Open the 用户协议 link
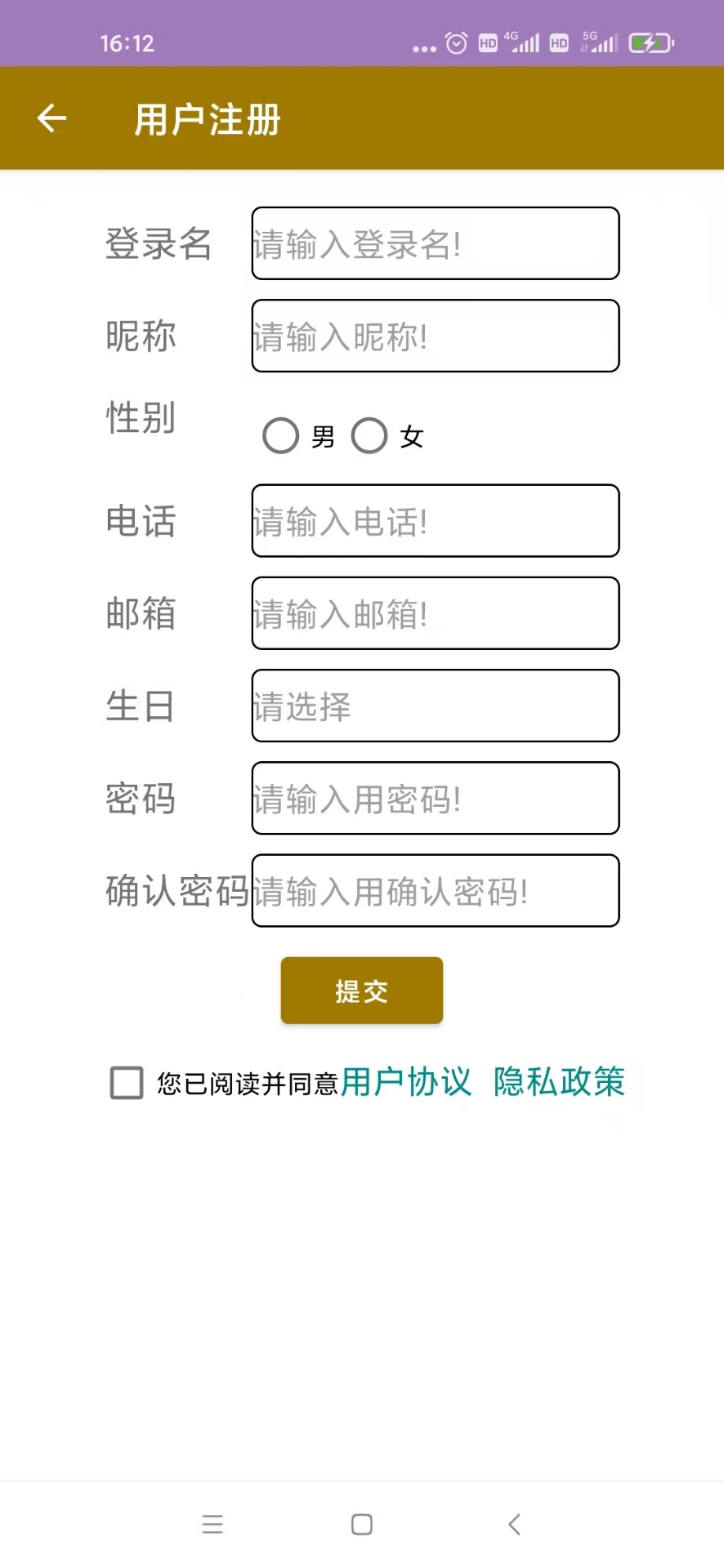Screen dimensions: 724x1568 tap(405, 1081)
